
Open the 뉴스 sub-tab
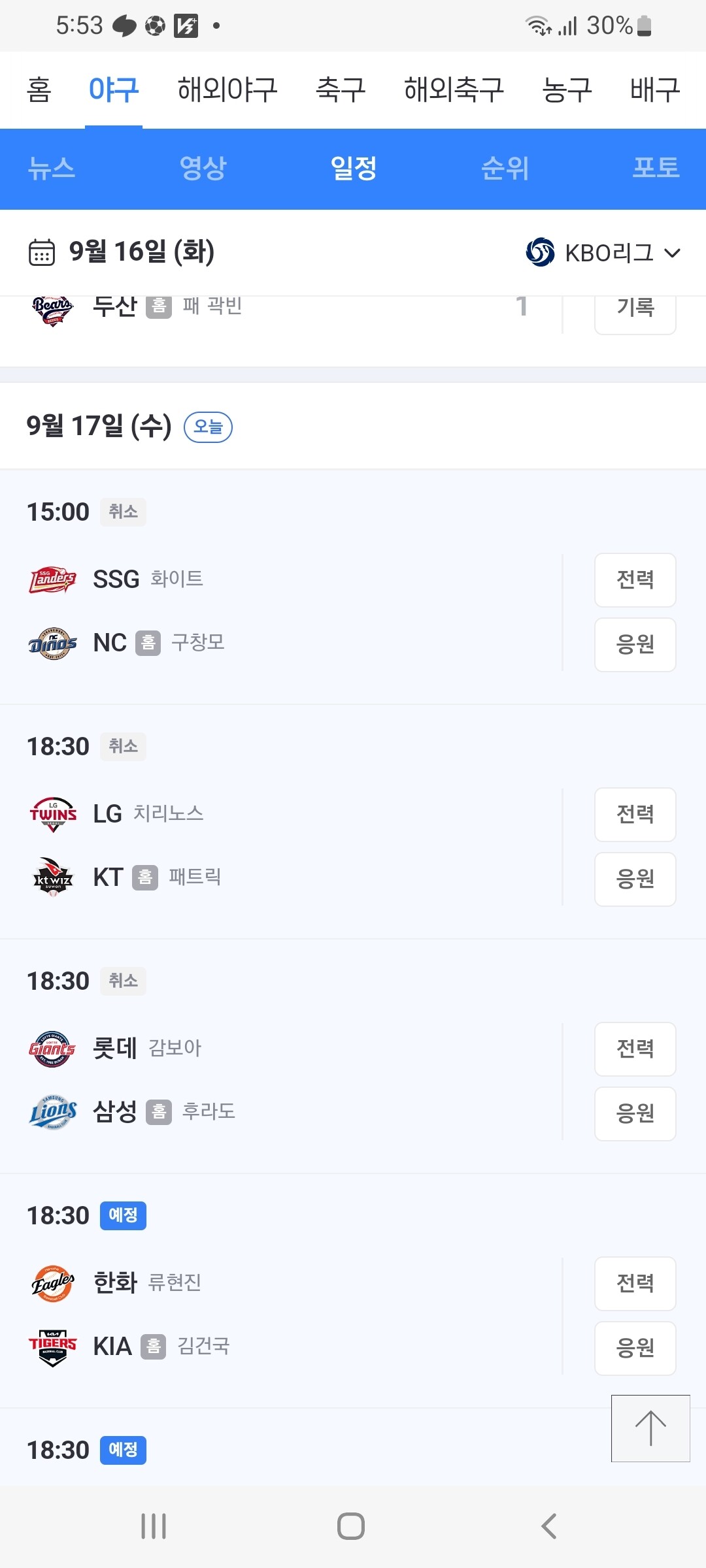[x=52, y=169]
